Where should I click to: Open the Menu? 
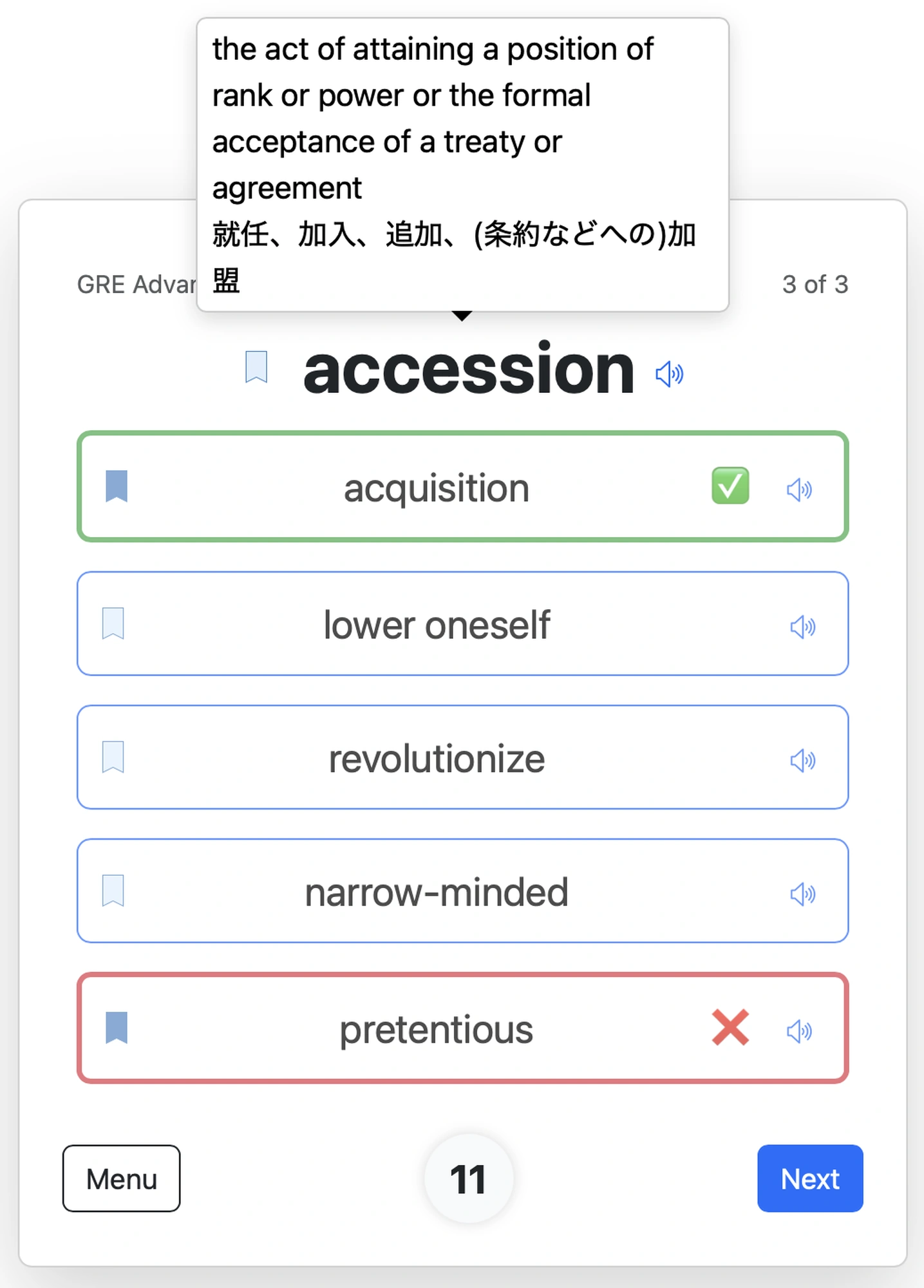point(120,1178)
